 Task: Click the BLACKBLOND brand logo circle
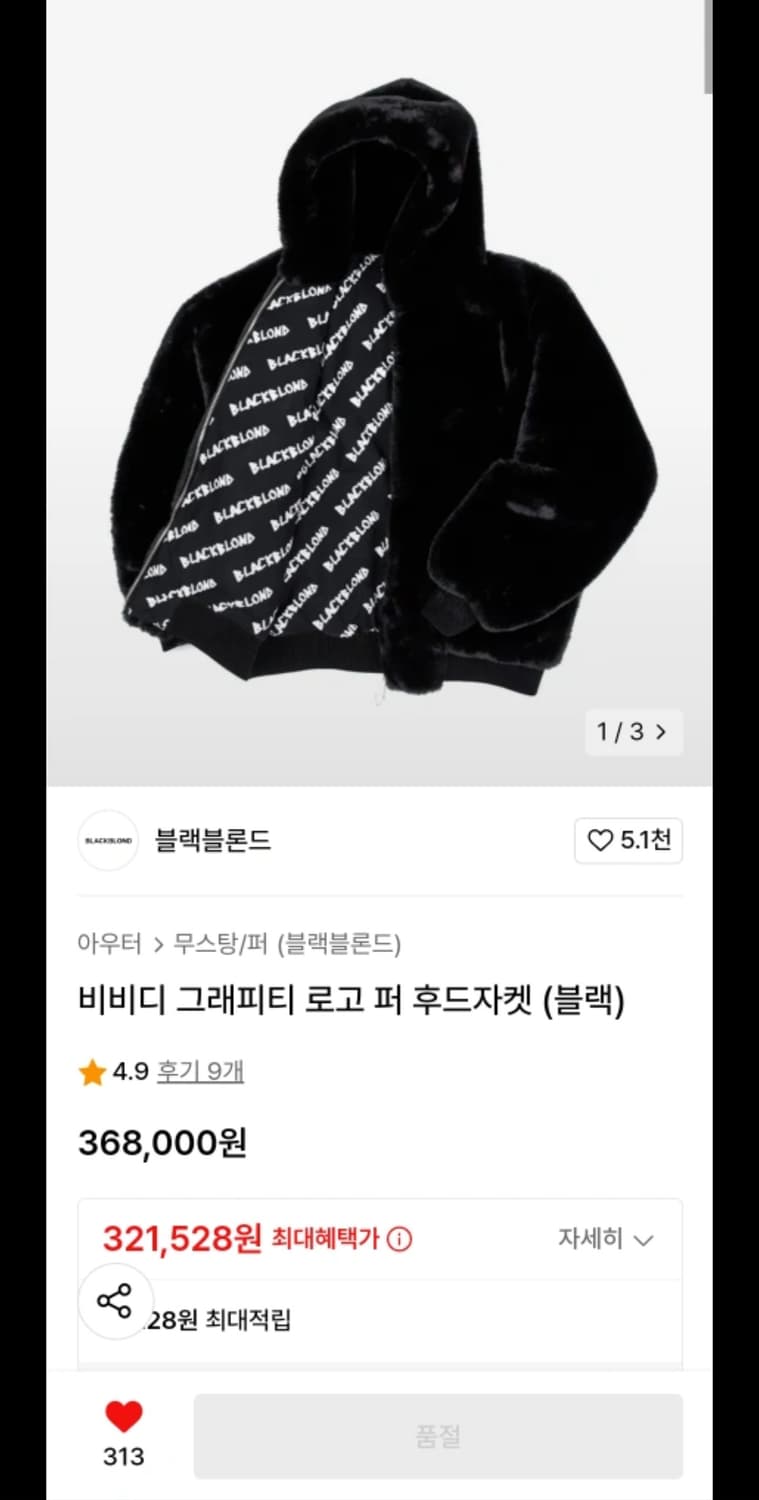point(107,842)
